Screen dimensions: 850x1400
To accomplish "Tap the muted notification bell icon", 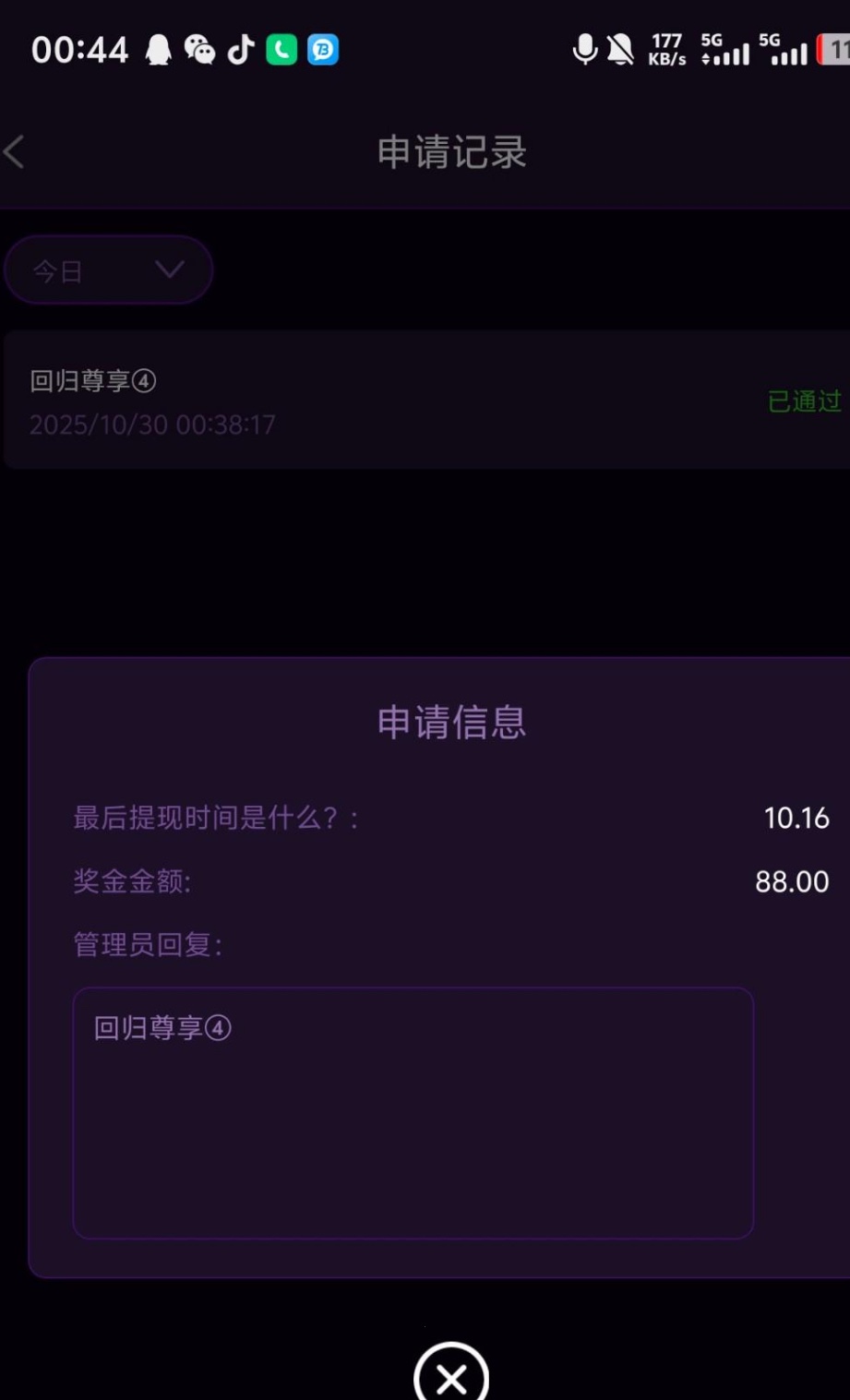I will click(617, 51).
